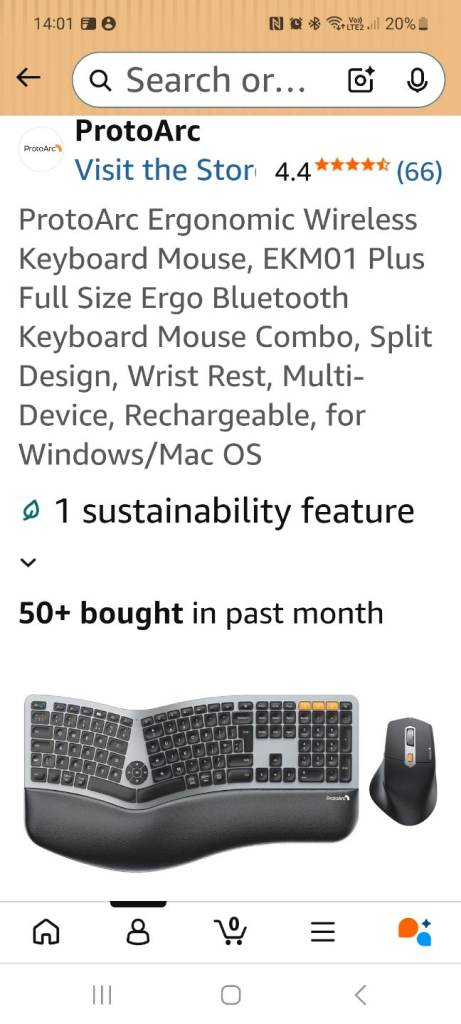The width and height of the screenshot is (461, 1024).
Task: Open the system recent apps view
Action: tap(102, 995)
